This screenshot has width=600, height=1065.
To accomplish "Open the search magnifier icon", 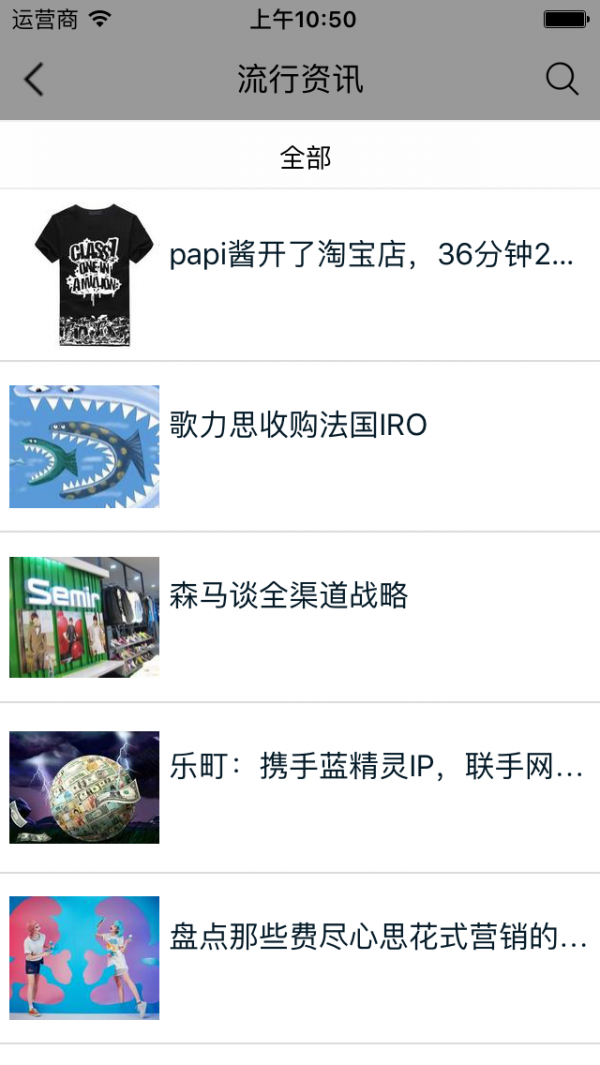I will tap(562, 79).
